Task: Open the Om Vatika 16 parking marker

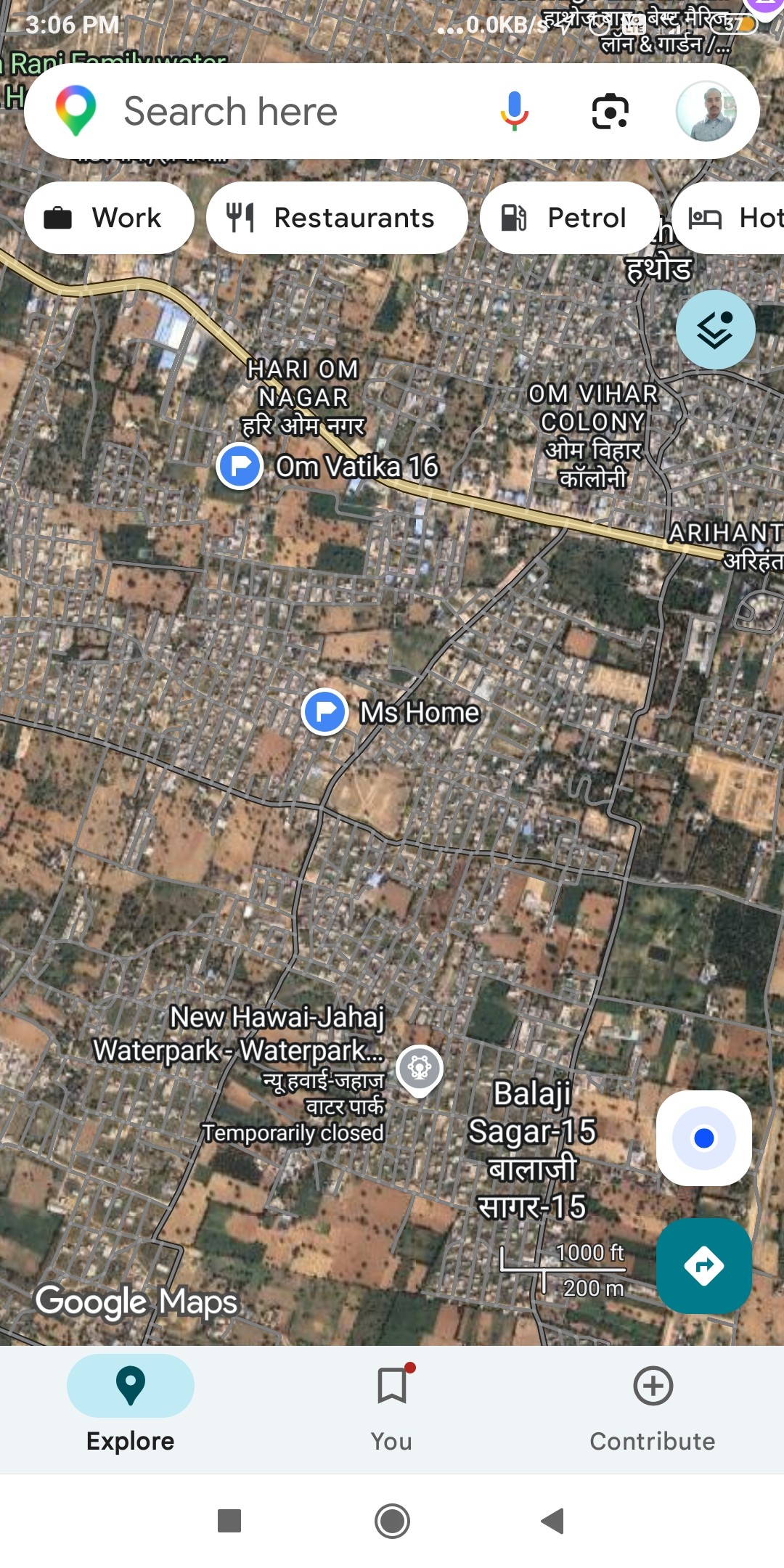Action: point(240,465)
